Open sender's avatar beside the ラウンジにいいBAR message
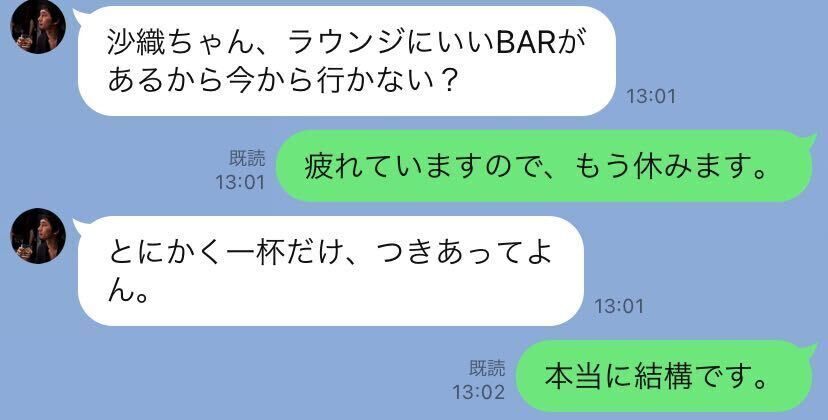The width and height of the screenshot is (828, 420). coord(38,26)
